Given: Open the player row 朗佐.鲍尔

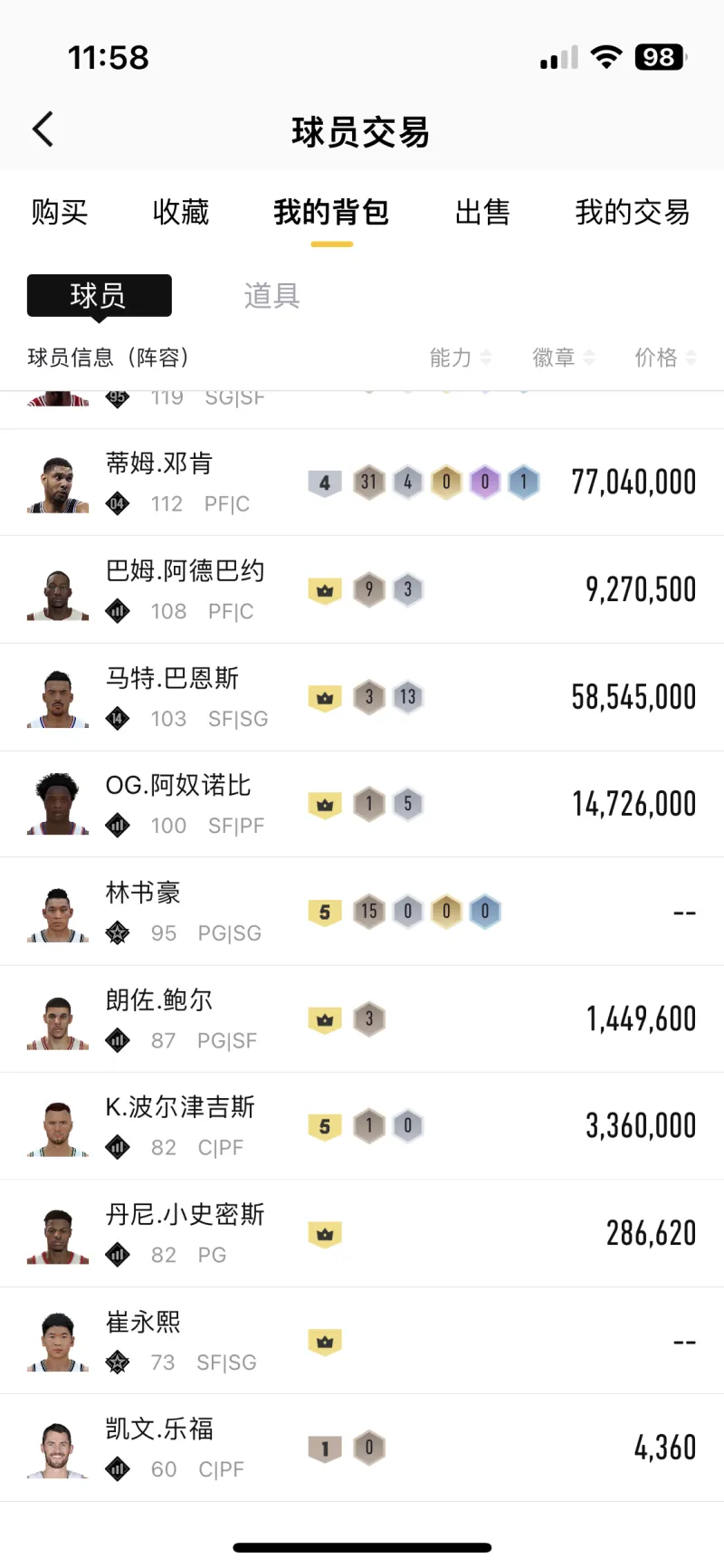Looking at the screenshot, I should click(362, 1019).
